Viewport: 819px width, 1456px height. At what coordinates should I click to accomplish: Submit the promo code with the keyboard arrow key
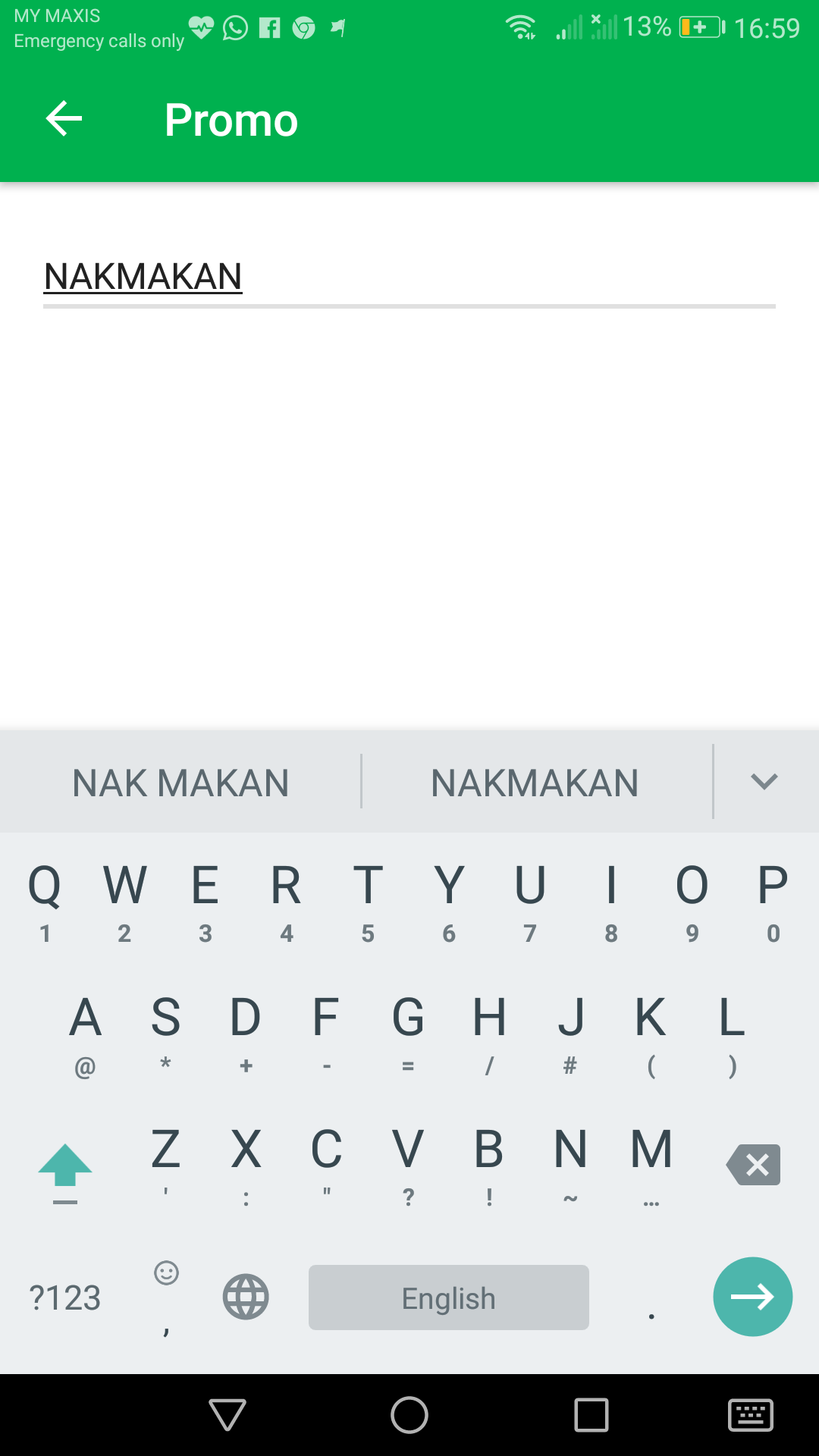752,1297
